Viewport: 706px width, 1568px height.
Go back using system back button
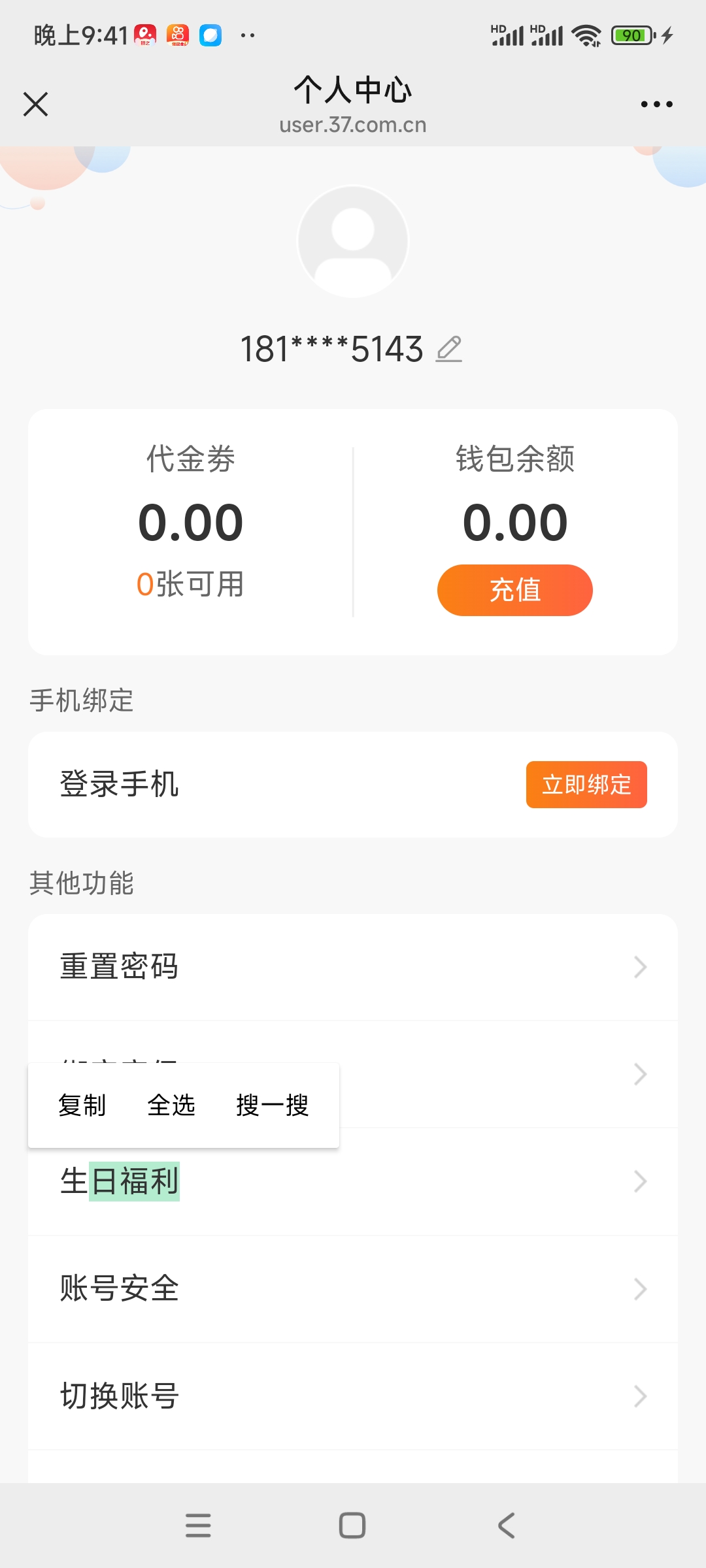click(507, 1526)
